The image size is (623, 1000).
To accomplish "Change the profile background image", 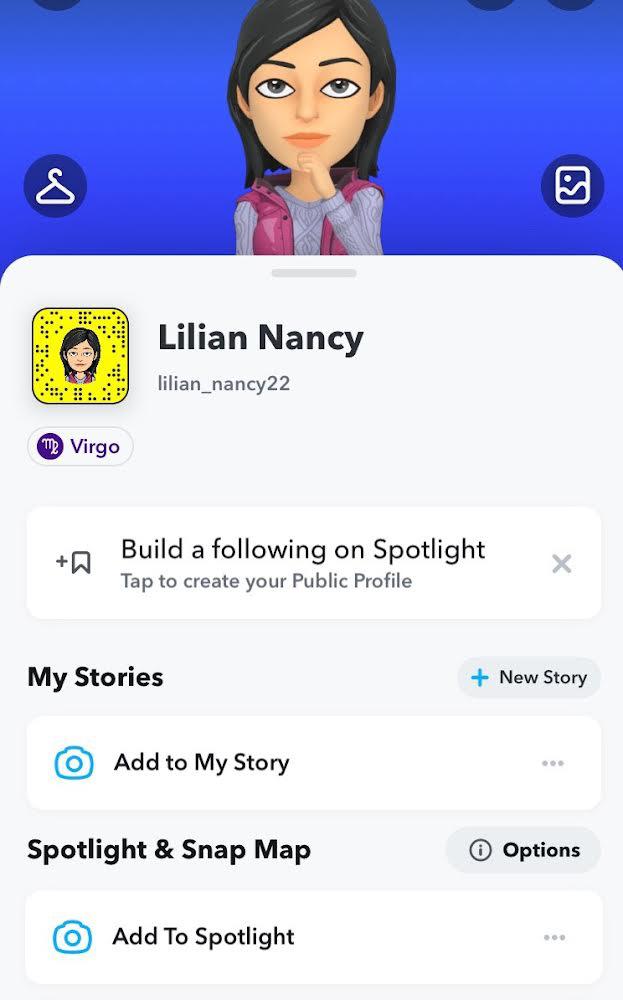I will (572, 185).
